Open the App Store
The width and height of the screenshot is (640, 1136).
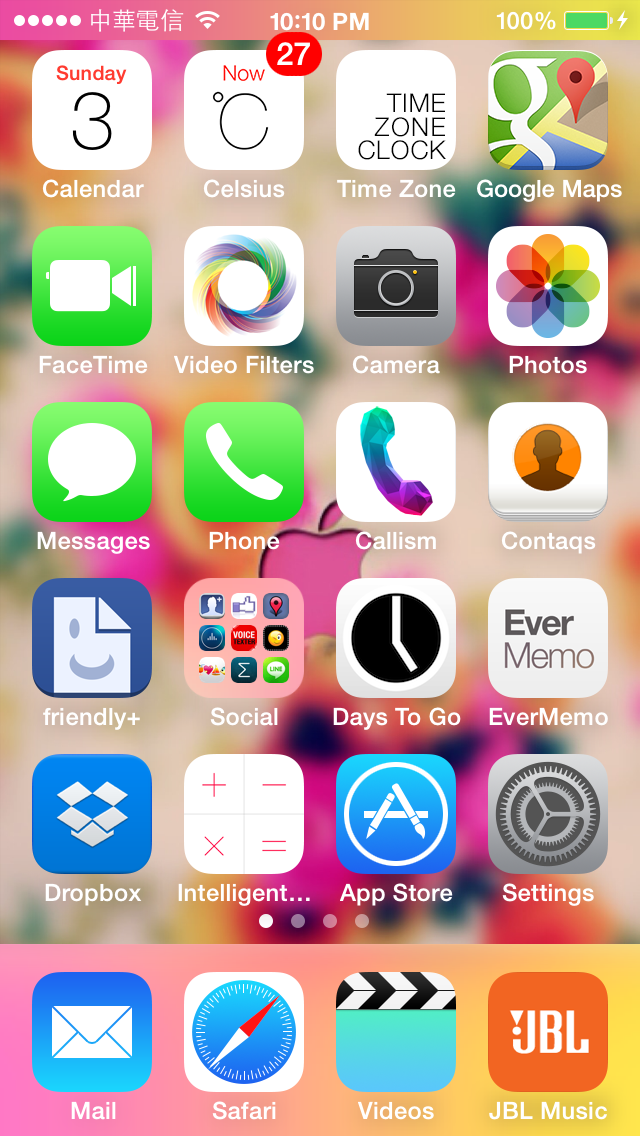pos(396,814)
